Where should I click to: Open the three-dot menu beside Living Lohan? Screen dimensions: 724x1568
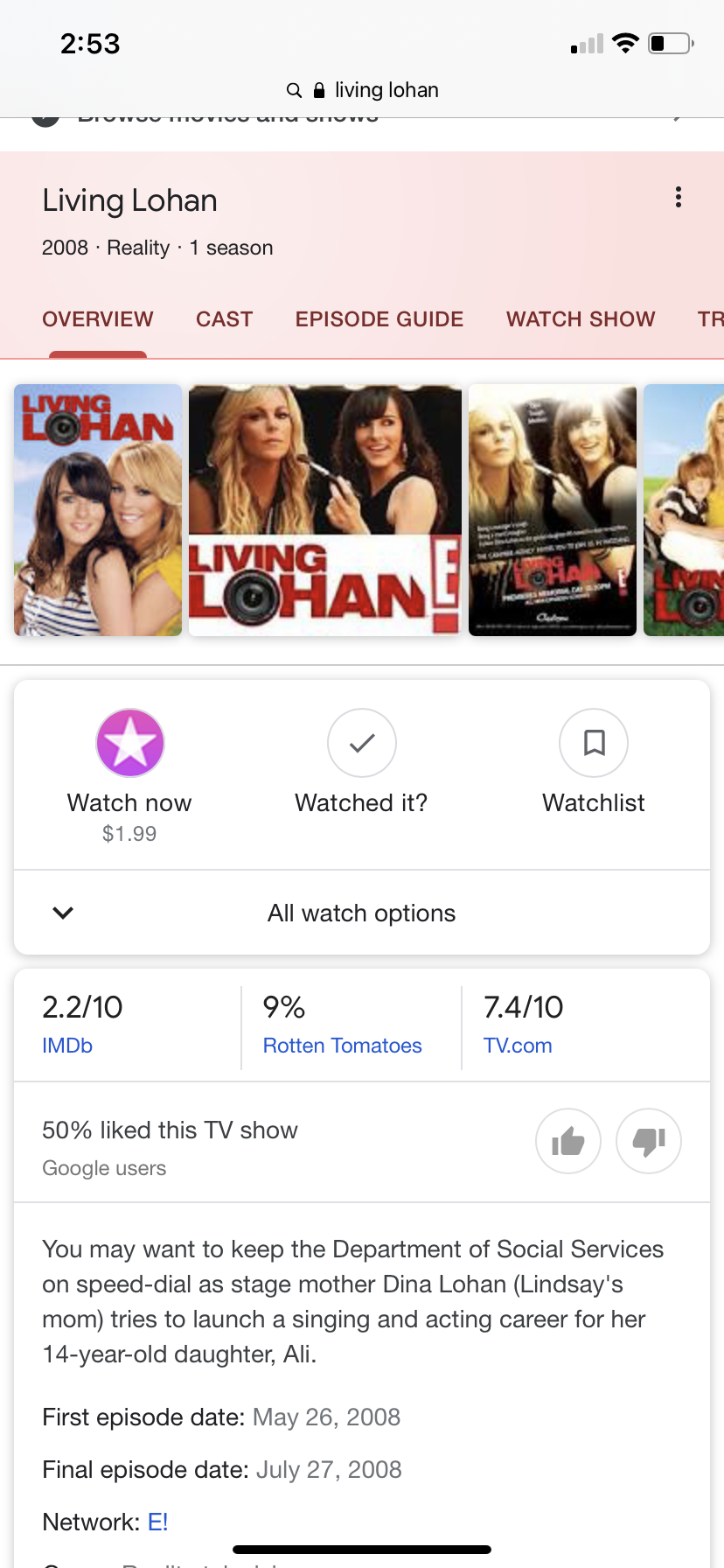[678, 198]
